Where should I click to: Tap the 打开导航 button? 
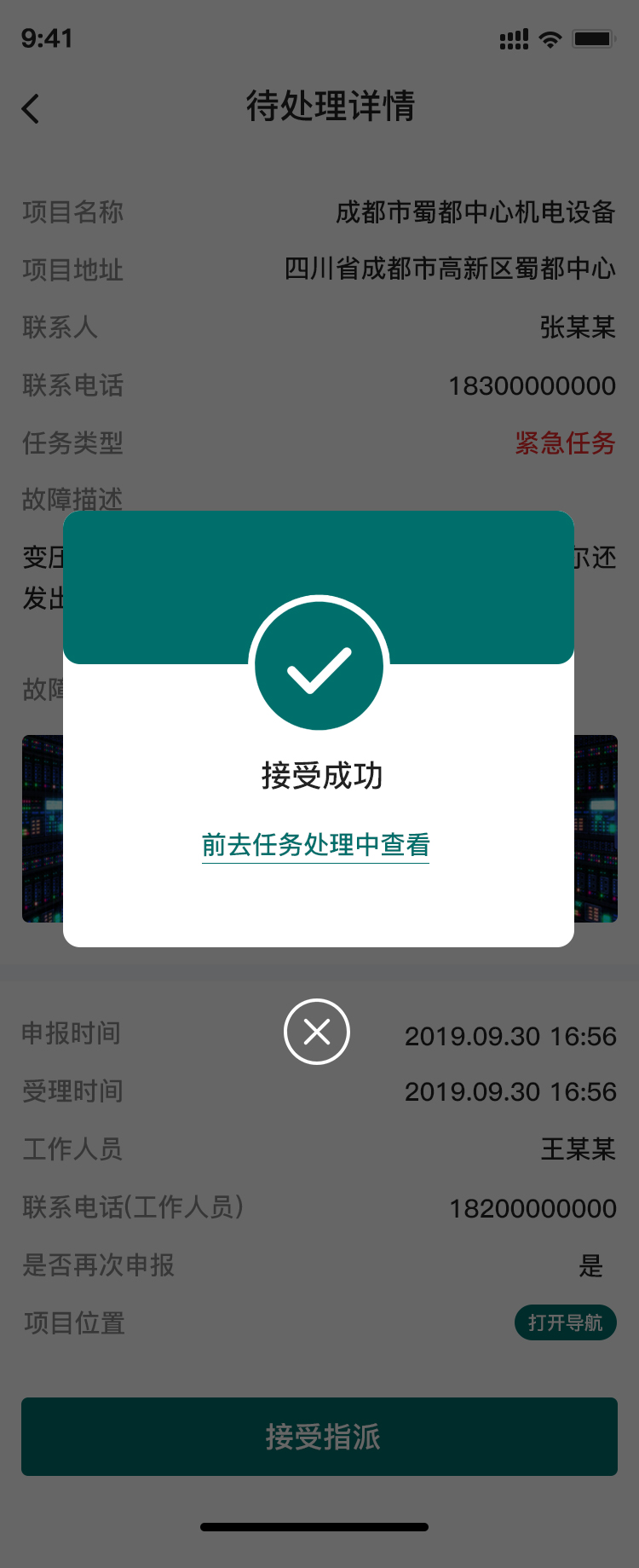click(x=565, y=1322)
